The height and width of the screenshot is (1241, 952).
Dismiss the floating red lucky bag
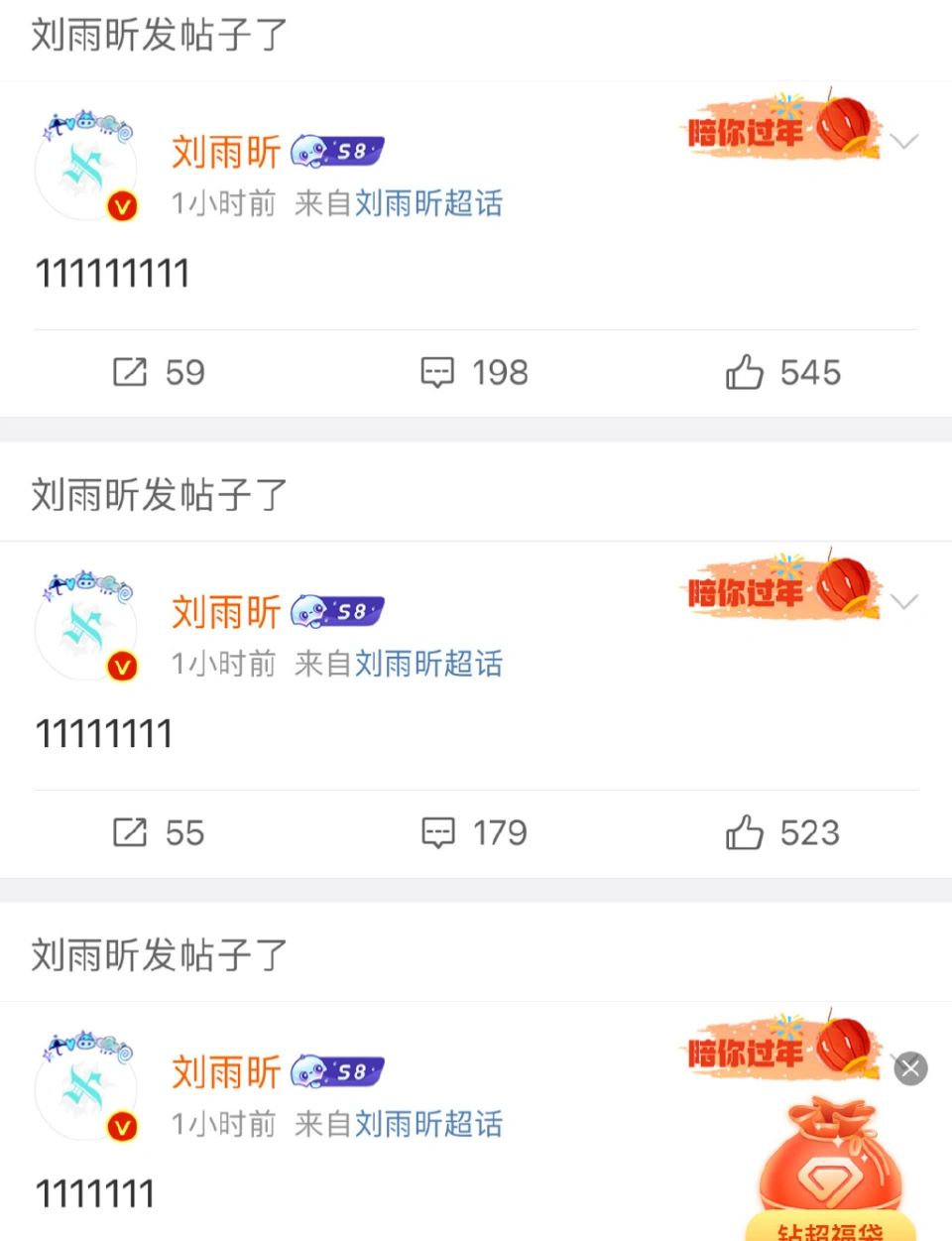(x=910, y=1068)
